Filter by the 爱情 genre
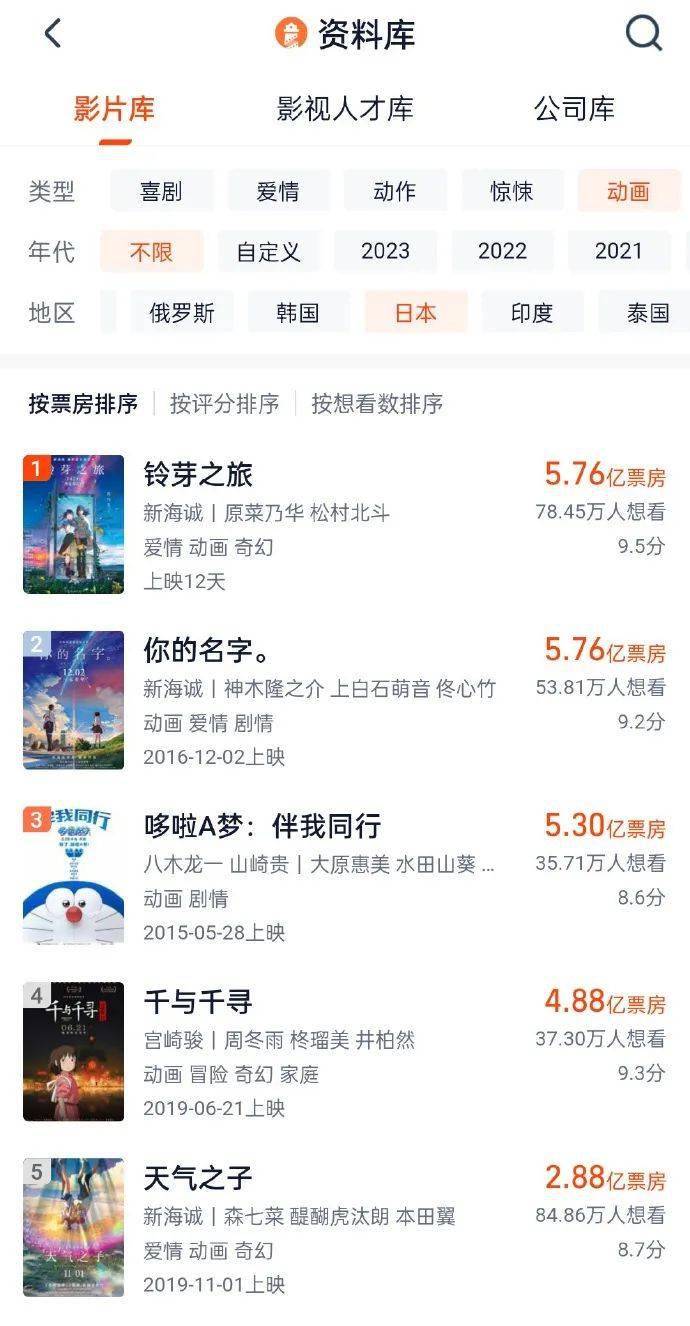690x1326 pixels. coord(278,191)
